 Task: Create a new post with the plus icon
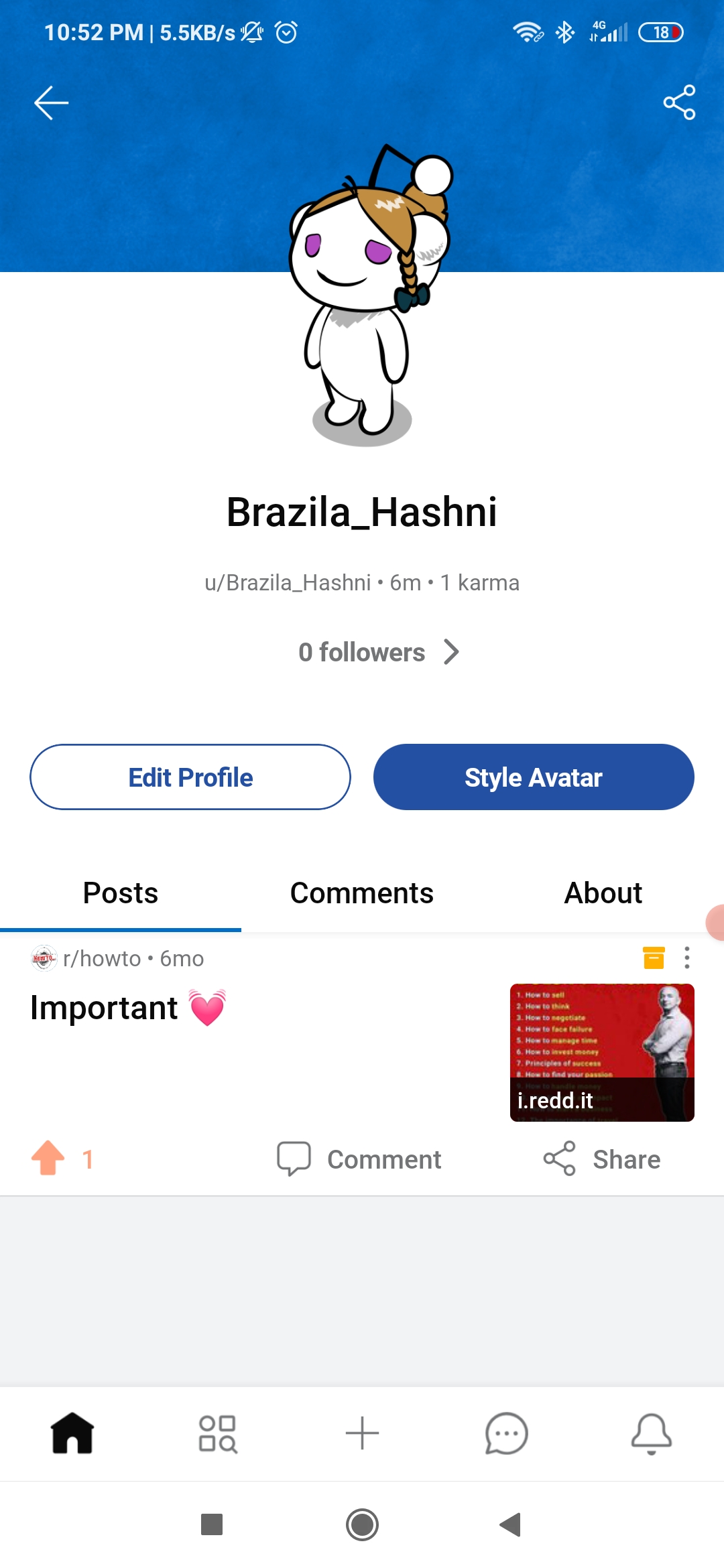coord(362,1433)
